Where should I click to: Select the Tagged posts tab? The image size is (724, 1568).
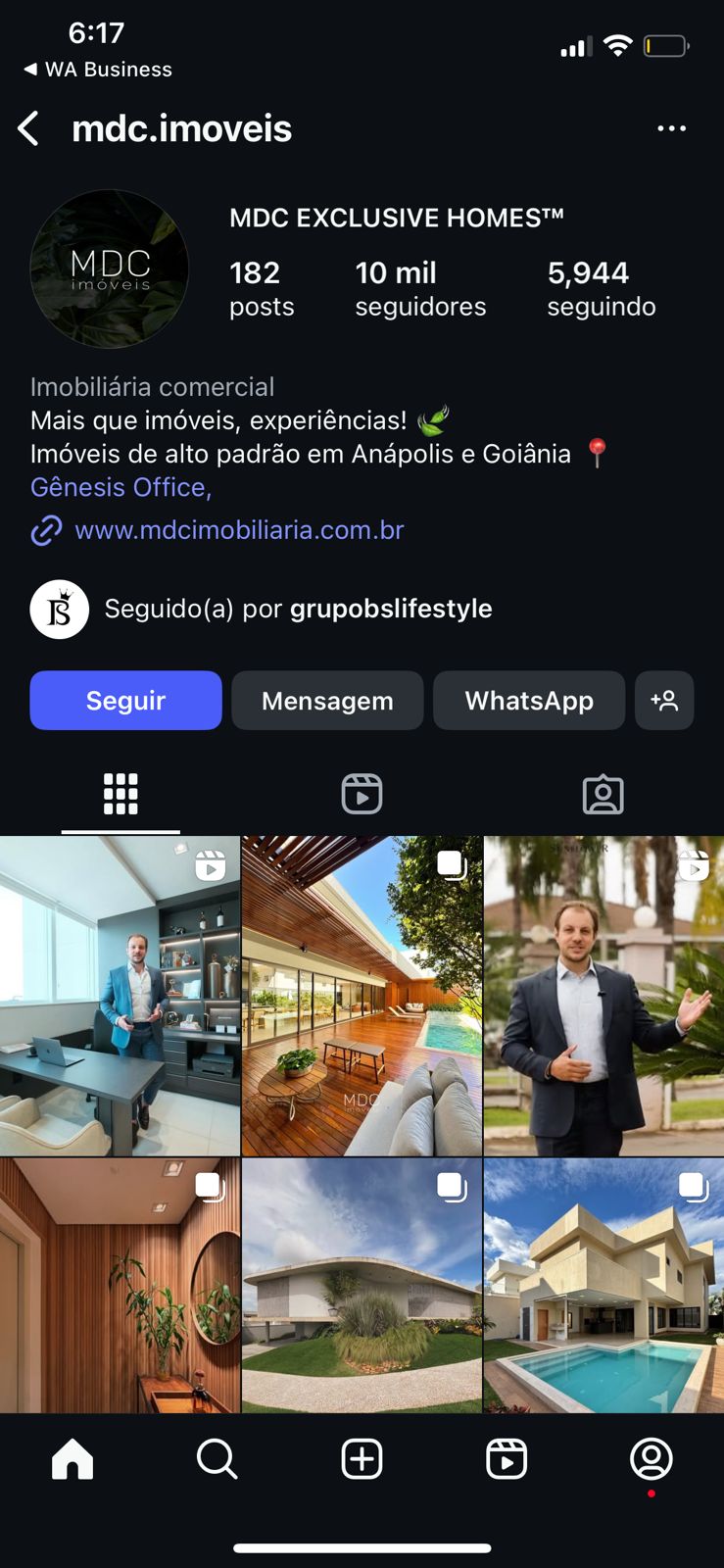603,795
